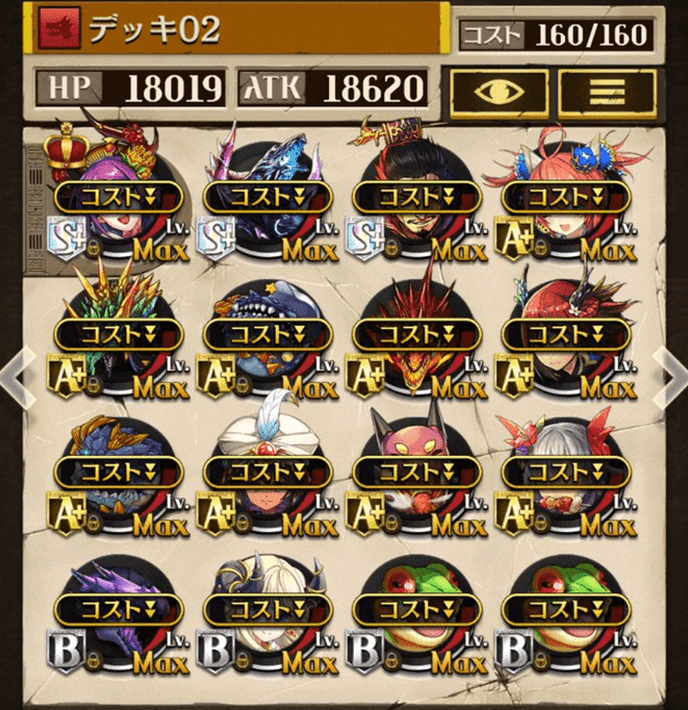This screenshot has height=710, width=688.
Task: Select the dark blue dragon S+ card
Action: click(x=267, y=200)
